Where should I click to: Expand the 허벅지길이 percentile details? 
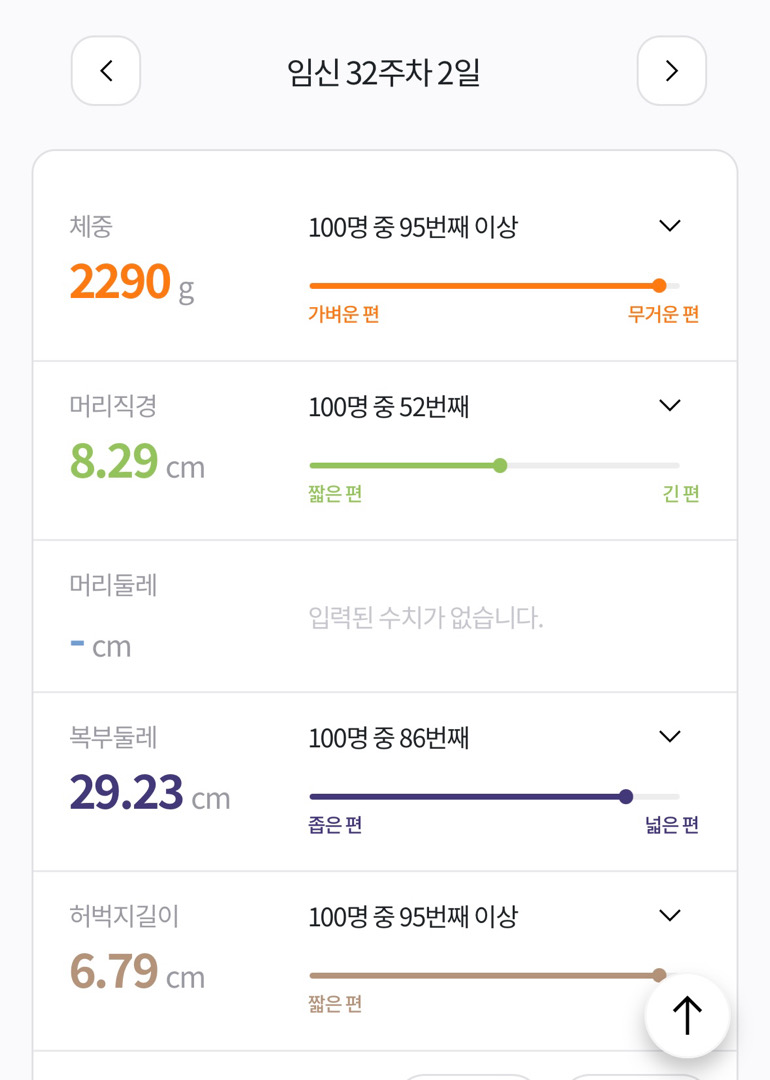coord(670,916)
